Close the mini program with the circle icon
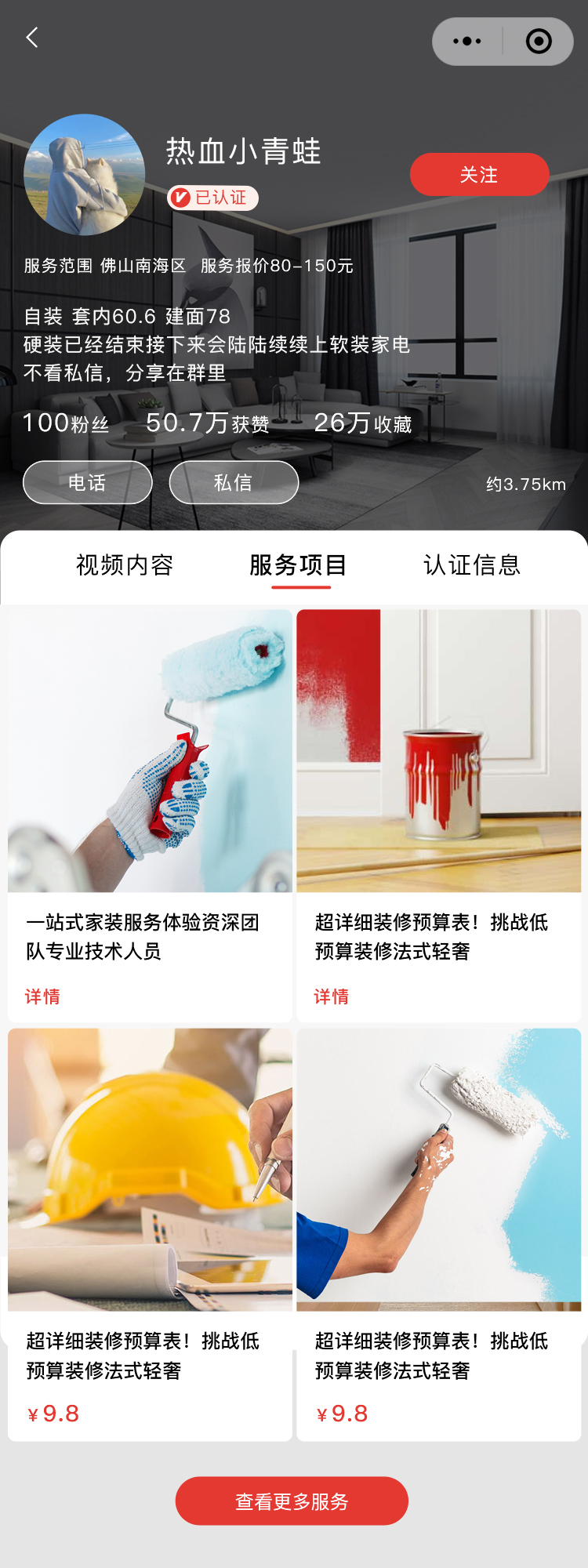 coord(539,42)
